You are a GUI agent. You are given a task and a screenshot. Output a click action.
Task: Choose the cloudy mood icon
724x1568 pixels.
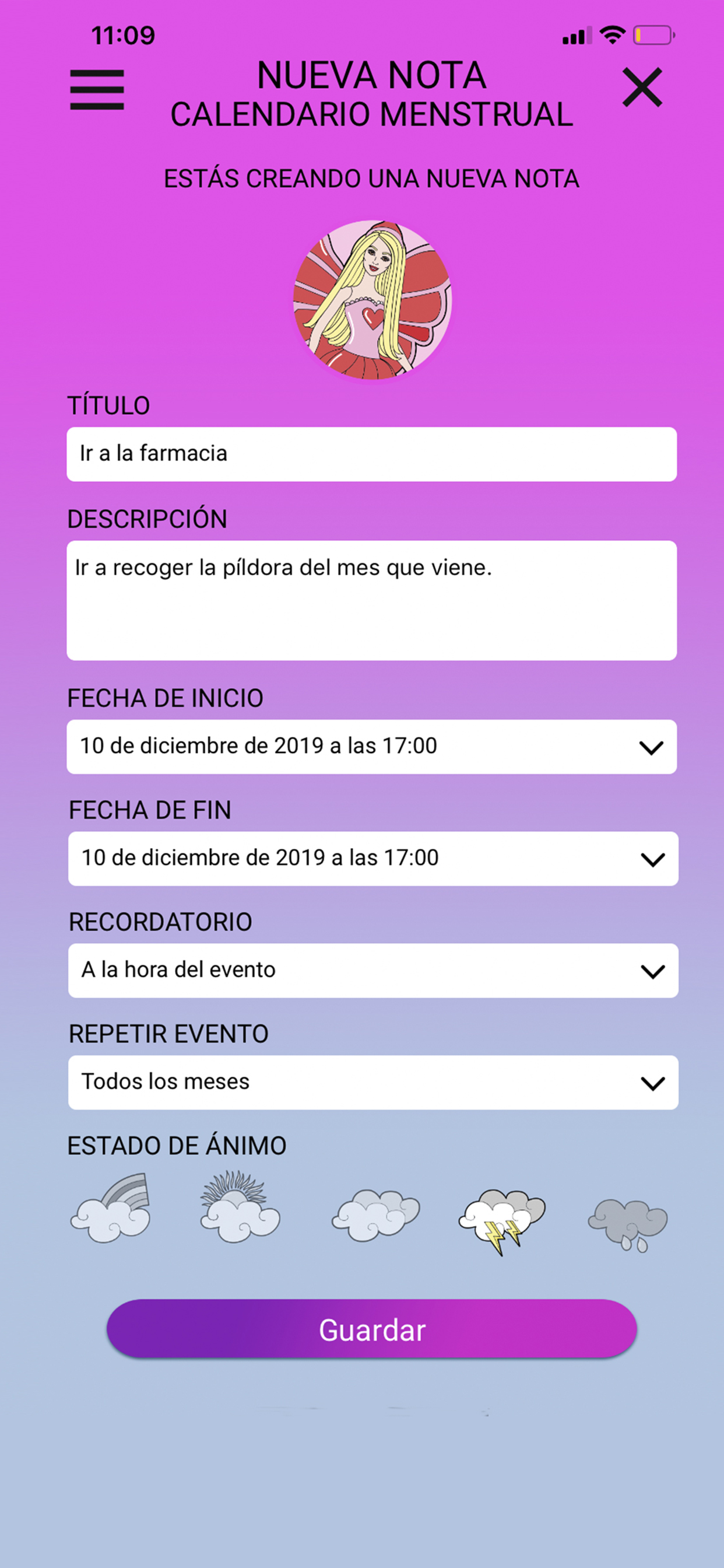tap(375, 1214)
